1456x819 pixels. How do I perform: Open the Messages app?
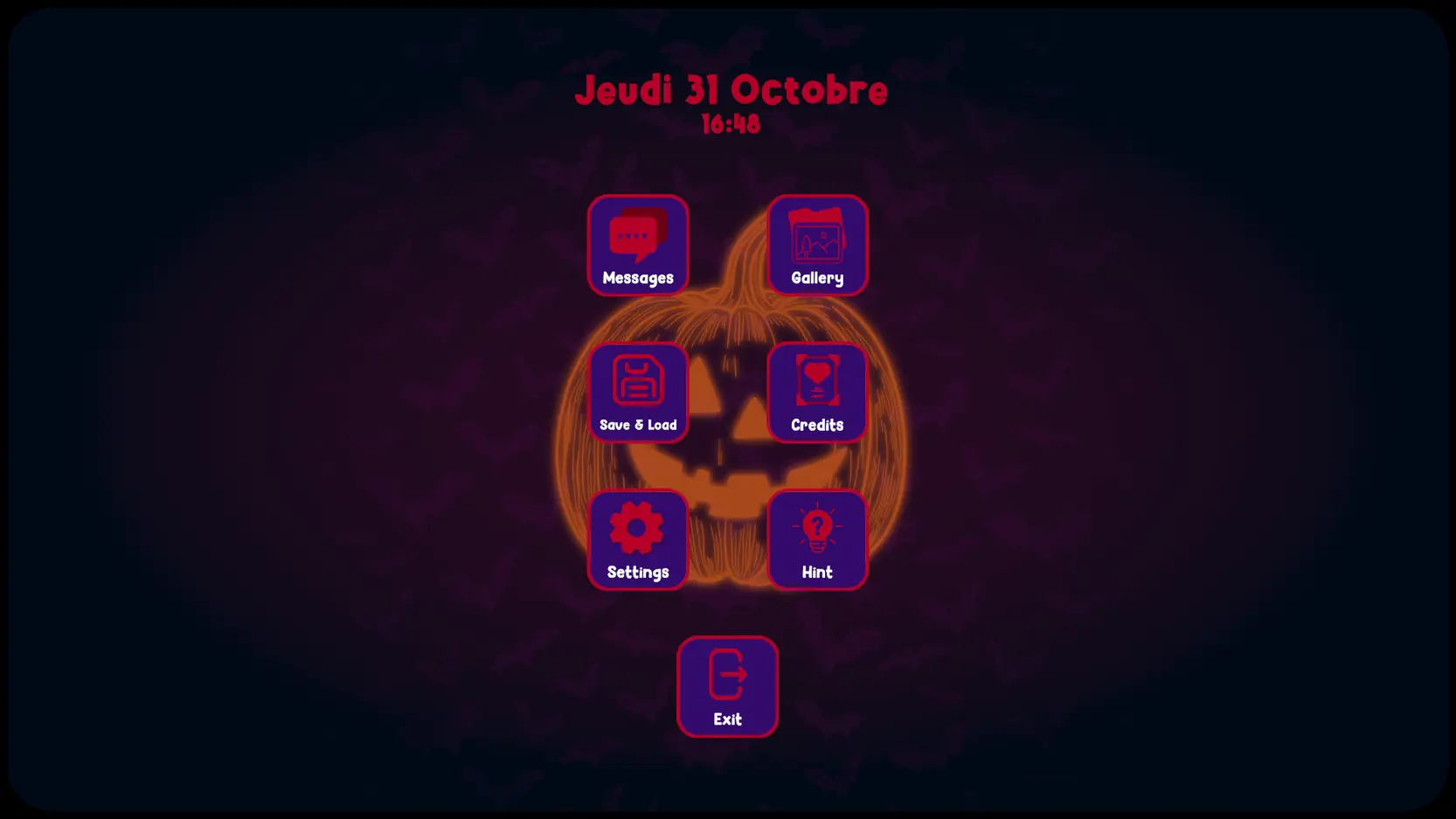(x=638, y=246)
